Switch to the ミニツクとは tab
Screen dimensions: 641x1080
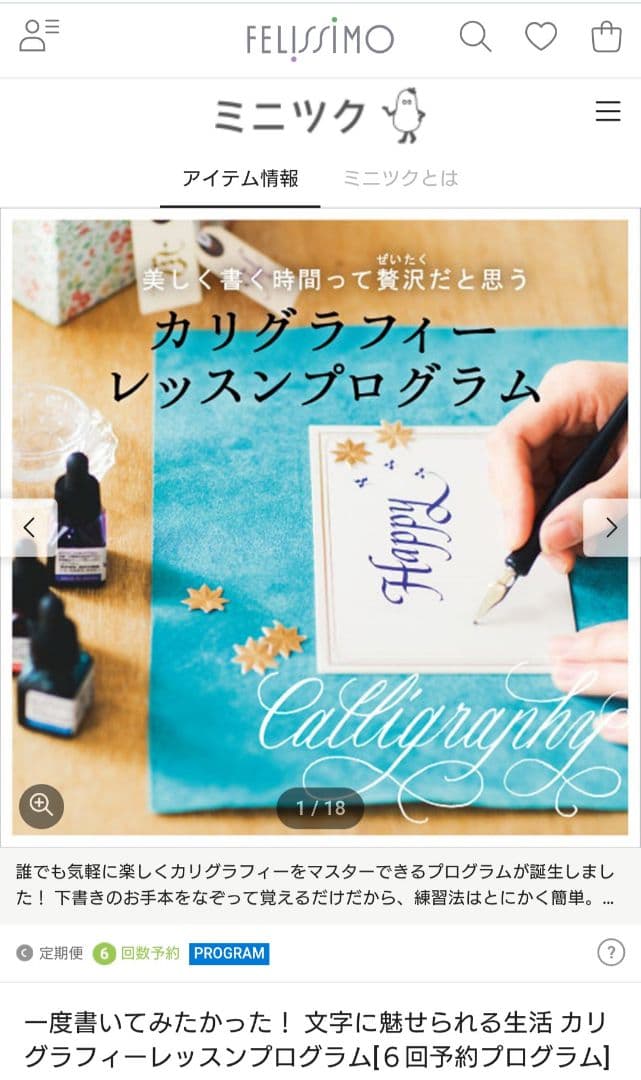pyautogui.click(x=400, y=179)
